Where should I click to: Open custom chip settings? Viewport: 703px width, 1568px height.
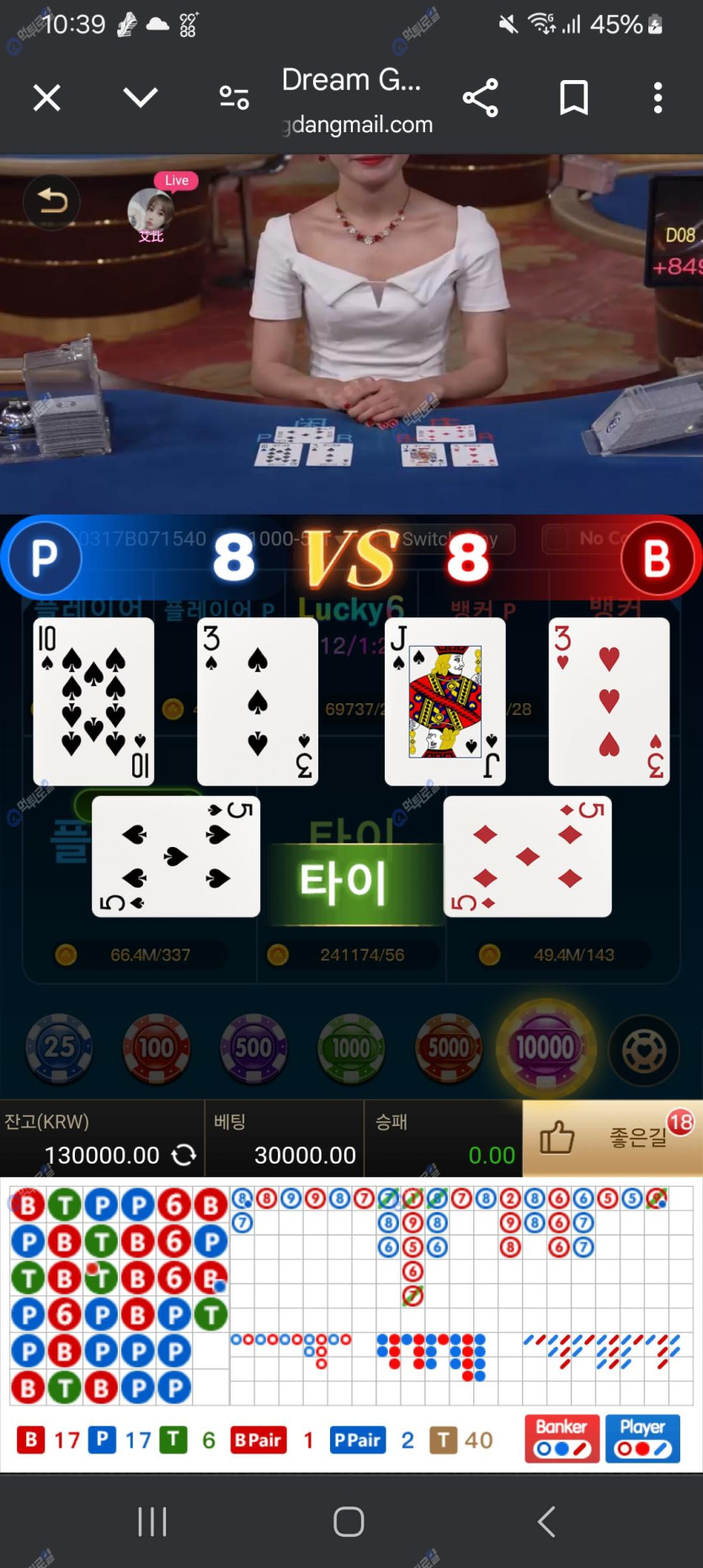pyautogui.click(x=644, y=1050)
